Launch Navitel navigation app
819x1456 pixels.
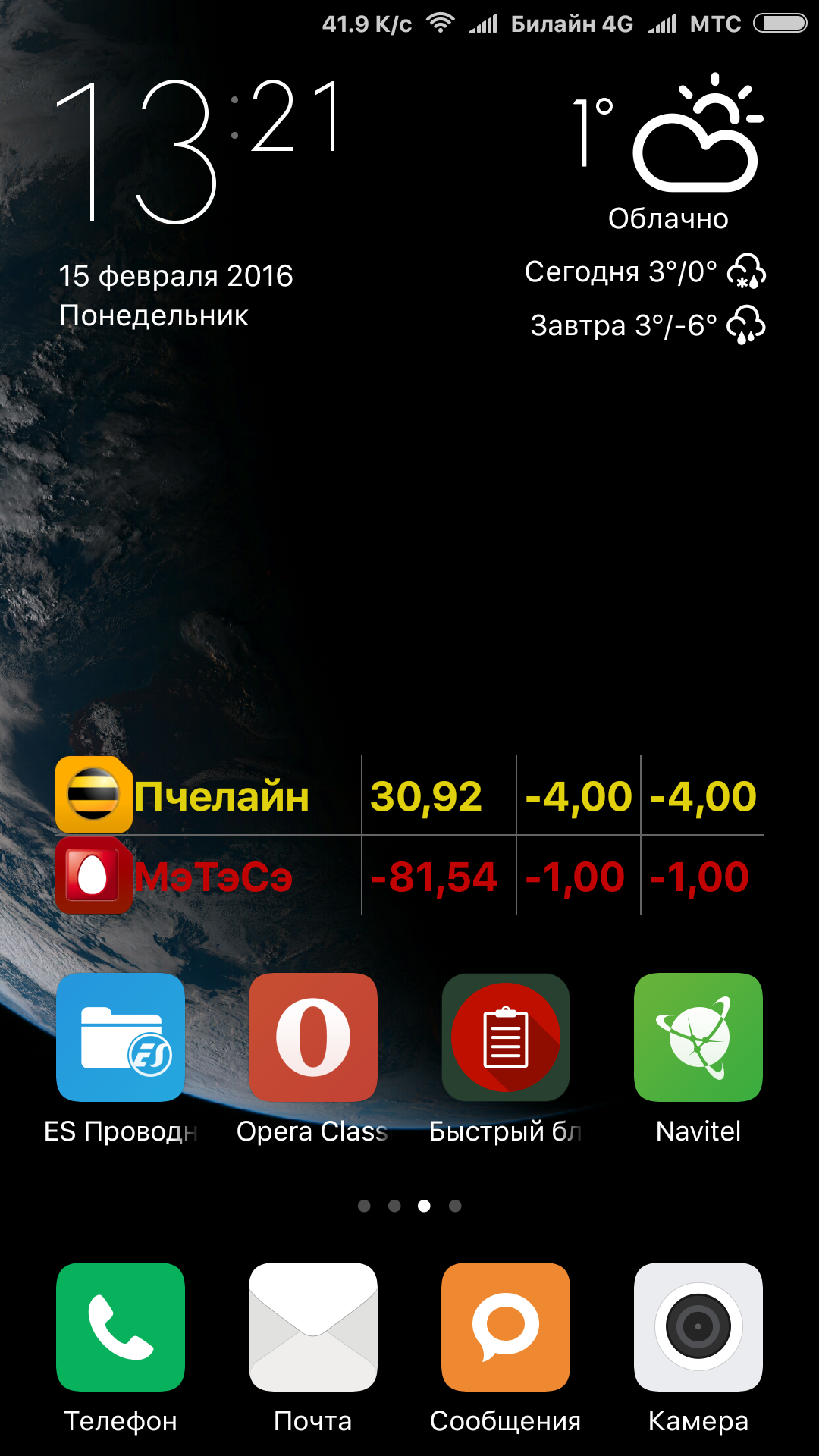click(698, 1037)
